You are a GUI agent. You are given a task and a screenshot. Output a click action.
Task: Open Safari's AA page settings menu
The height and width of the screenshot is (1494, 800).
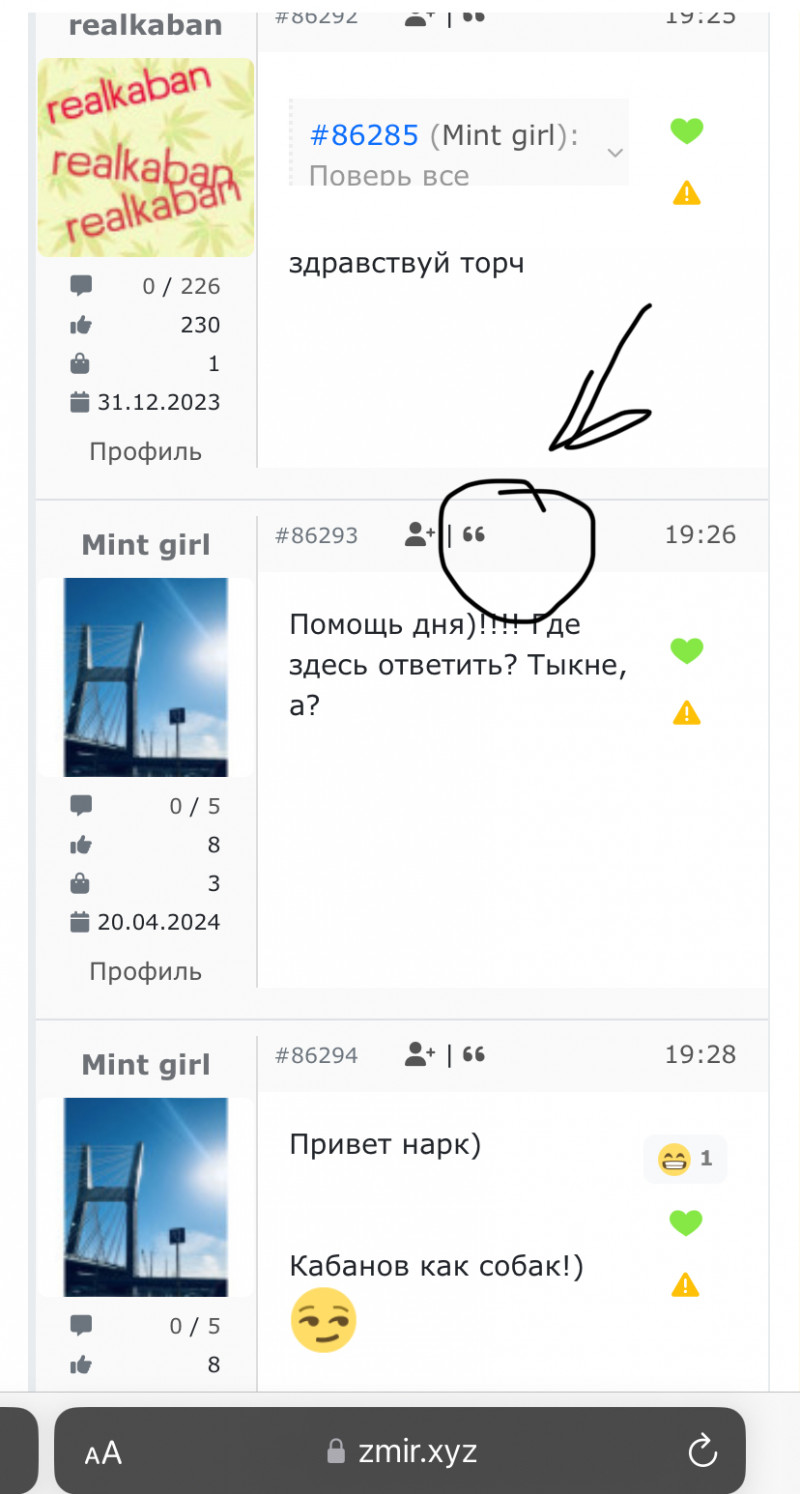coord(103,1452)
